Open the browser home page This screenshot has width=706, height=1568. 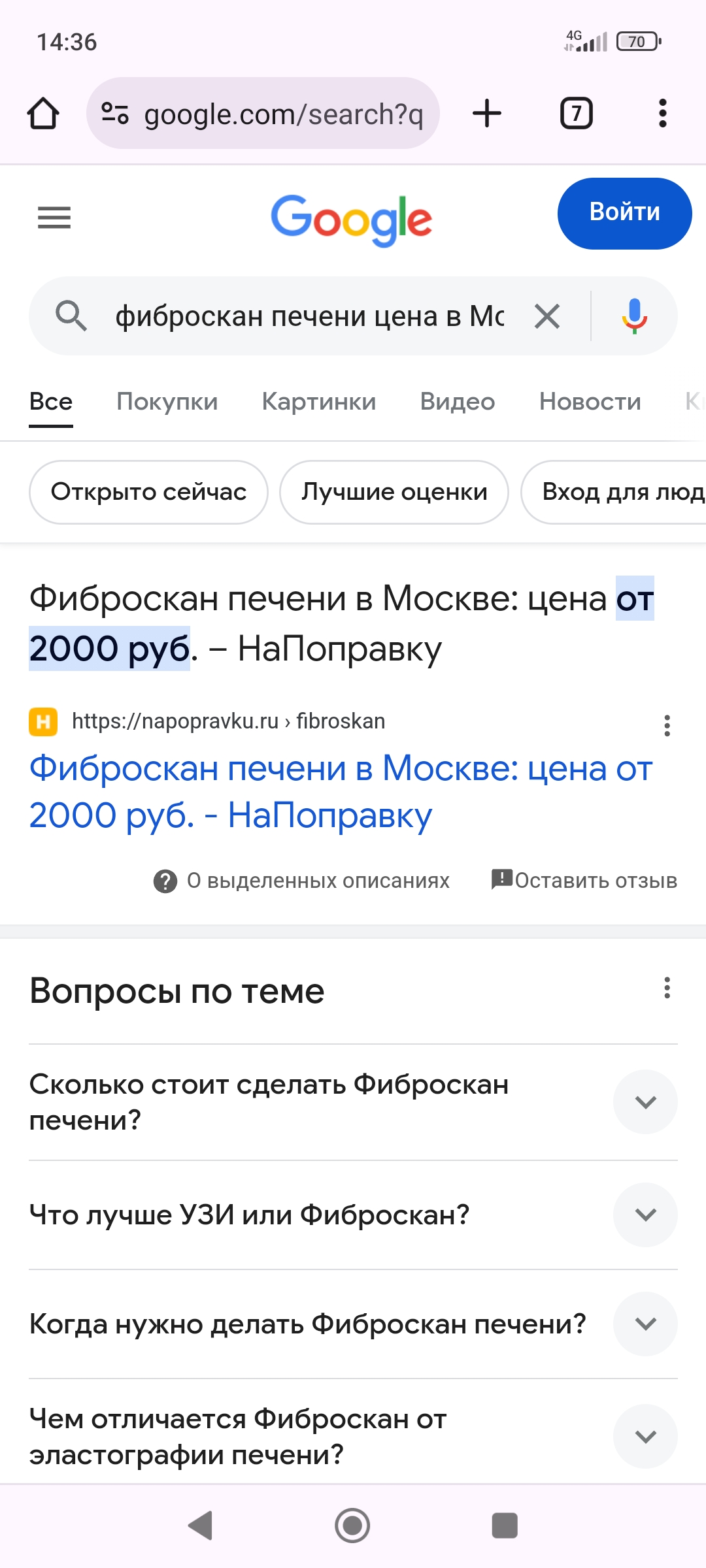(x=43, y=114)
